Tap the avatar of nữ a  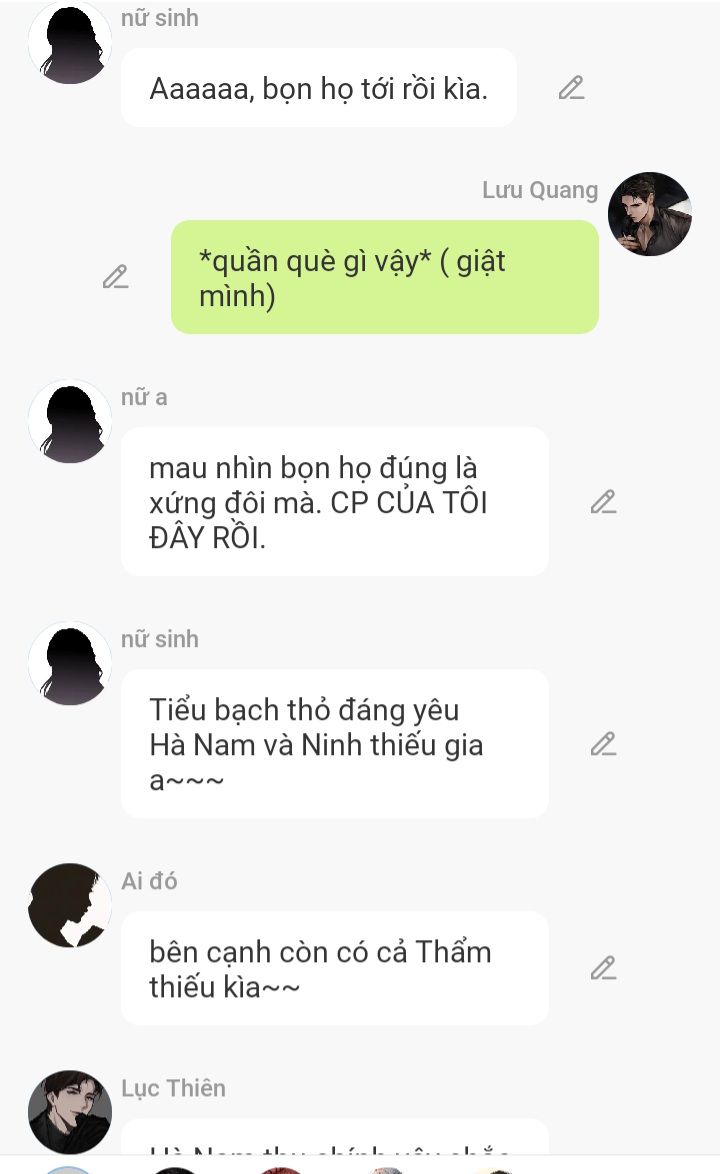click(x=70, y=421)
